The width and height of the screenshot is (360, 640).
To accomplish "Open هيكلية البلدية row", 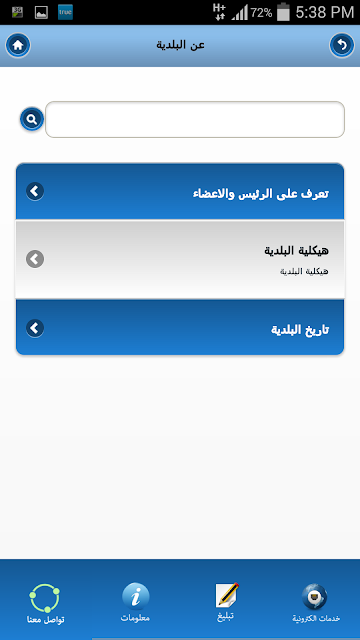I will (180, 259).
